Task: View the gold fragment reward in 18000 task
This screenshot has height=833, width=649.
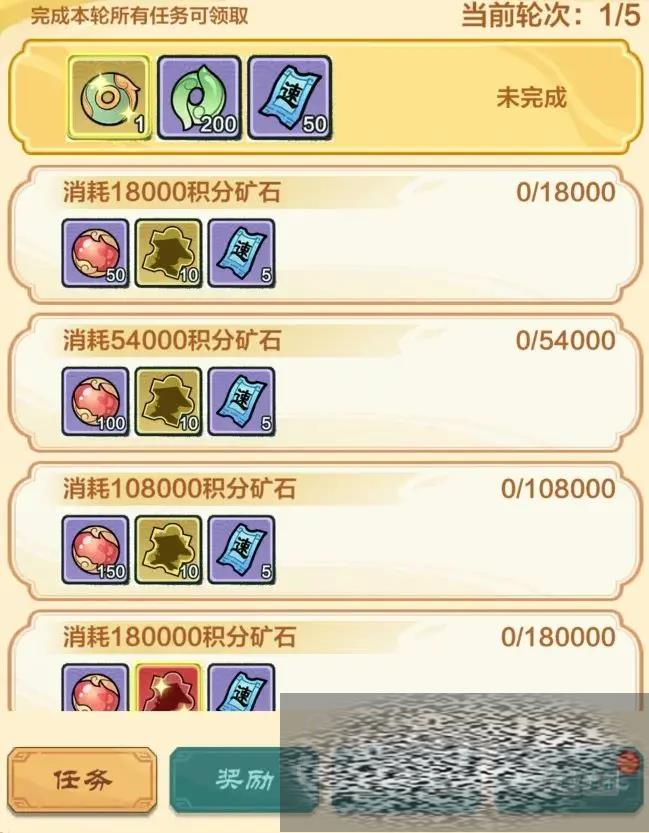Action: click(168, 253)
